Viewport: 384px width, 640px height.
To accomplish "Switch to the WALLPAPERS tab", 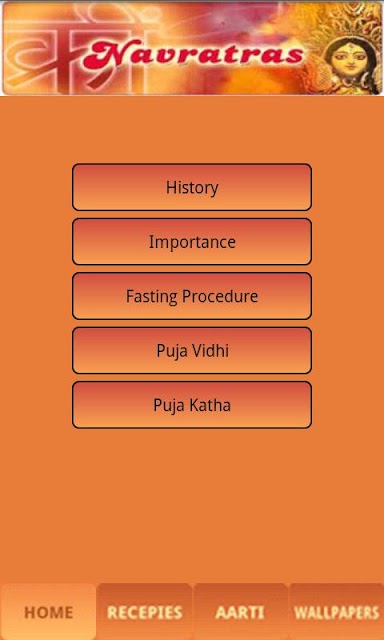I will click(x=336, y=612).
